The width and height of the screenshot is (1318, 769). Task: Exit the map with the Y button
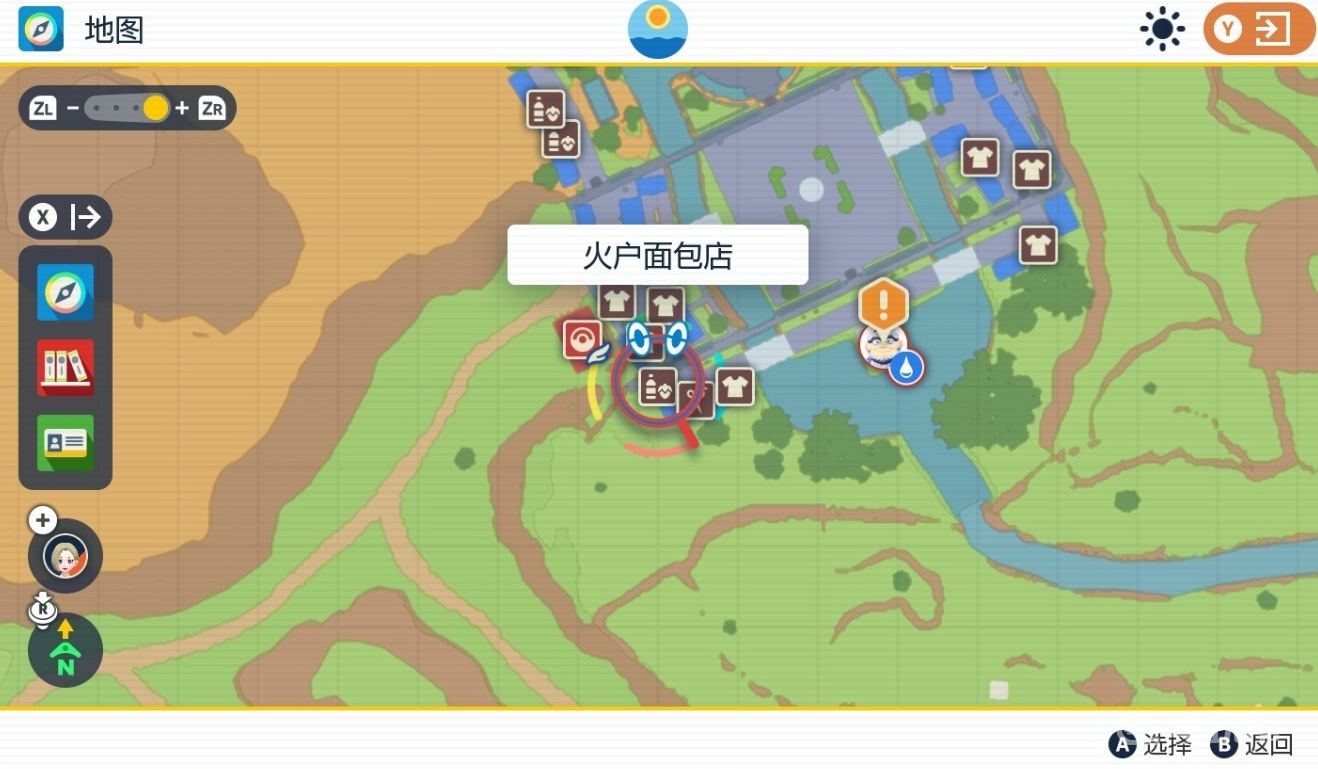point(1258,29)
